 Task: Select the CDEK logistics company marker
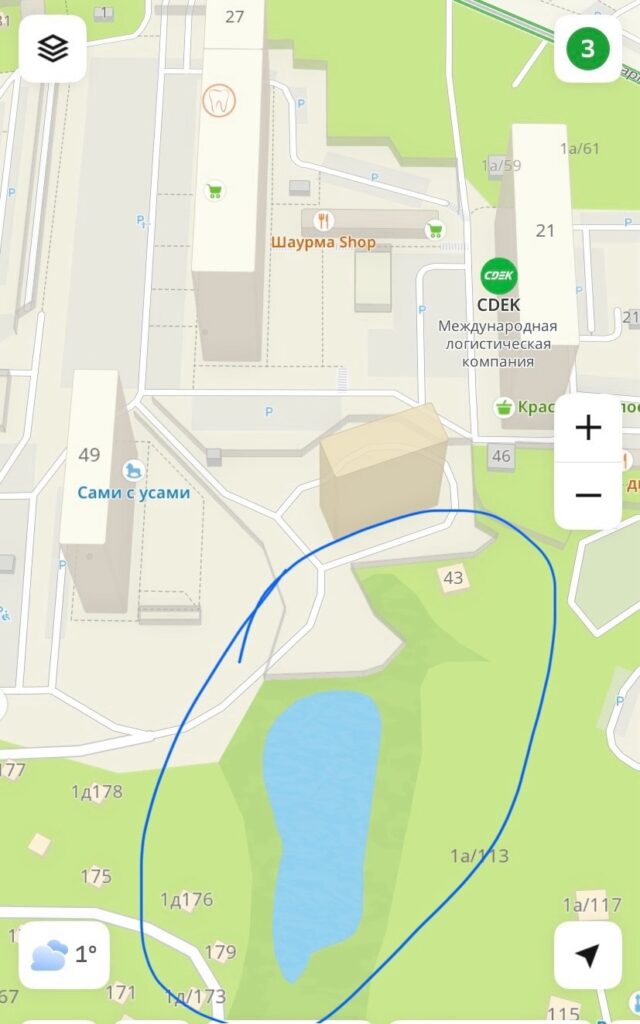coord(499,276)
